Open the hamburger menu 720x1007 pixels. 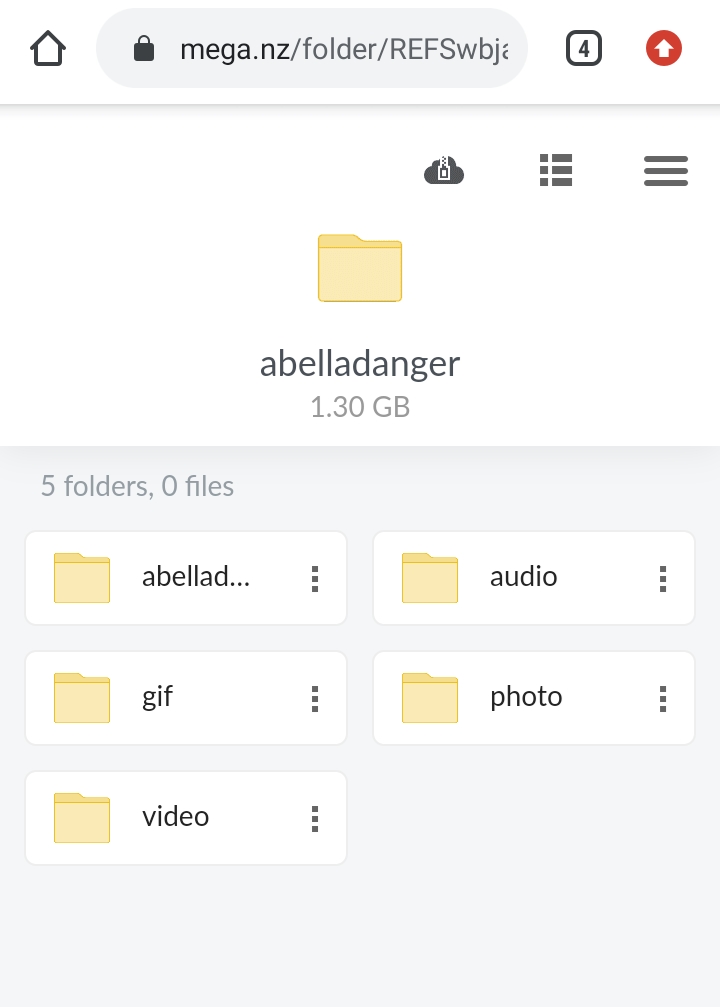pos(666,171)
